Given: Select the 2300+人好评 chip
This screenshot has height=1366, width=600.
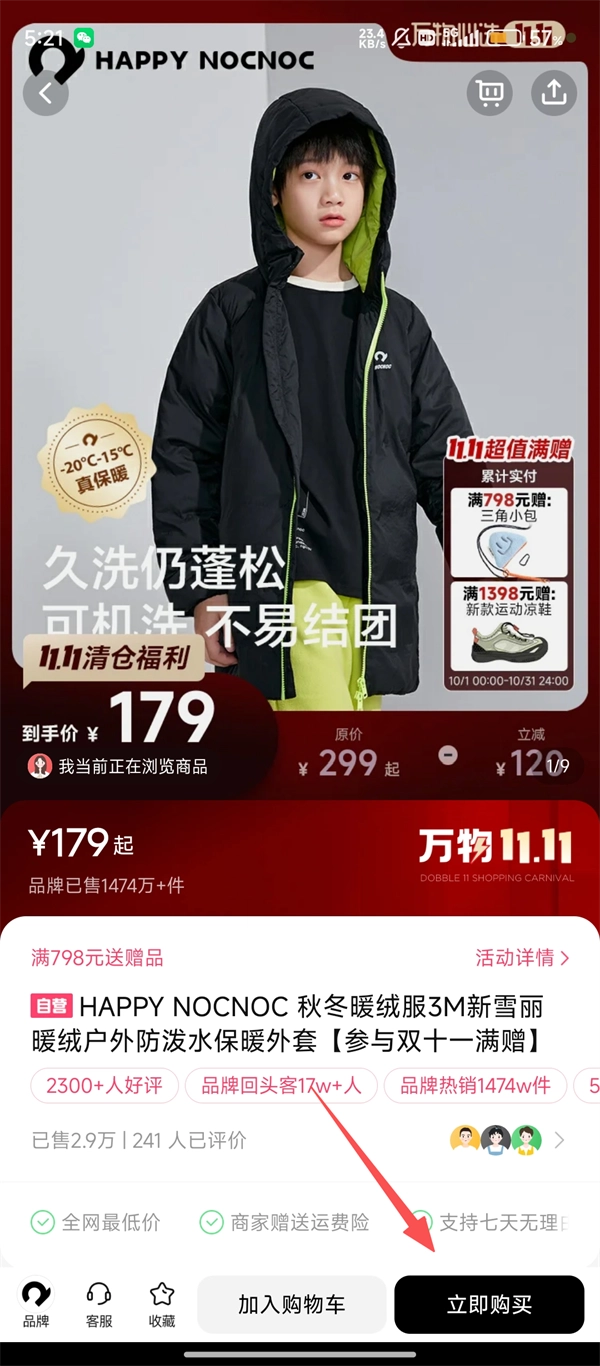Looking at the screenshot, I should tap(104, 1085).
